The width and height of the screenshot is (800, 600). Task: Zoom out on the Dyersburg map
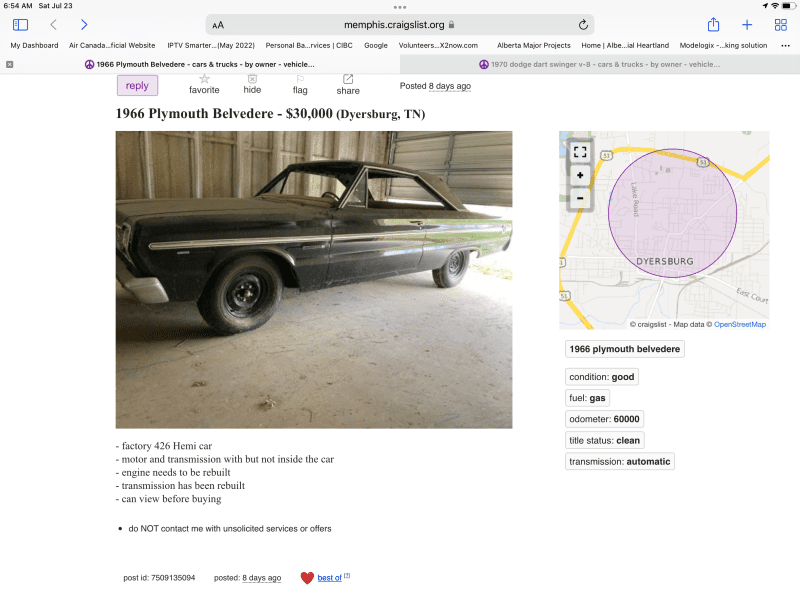coord(580,198)
